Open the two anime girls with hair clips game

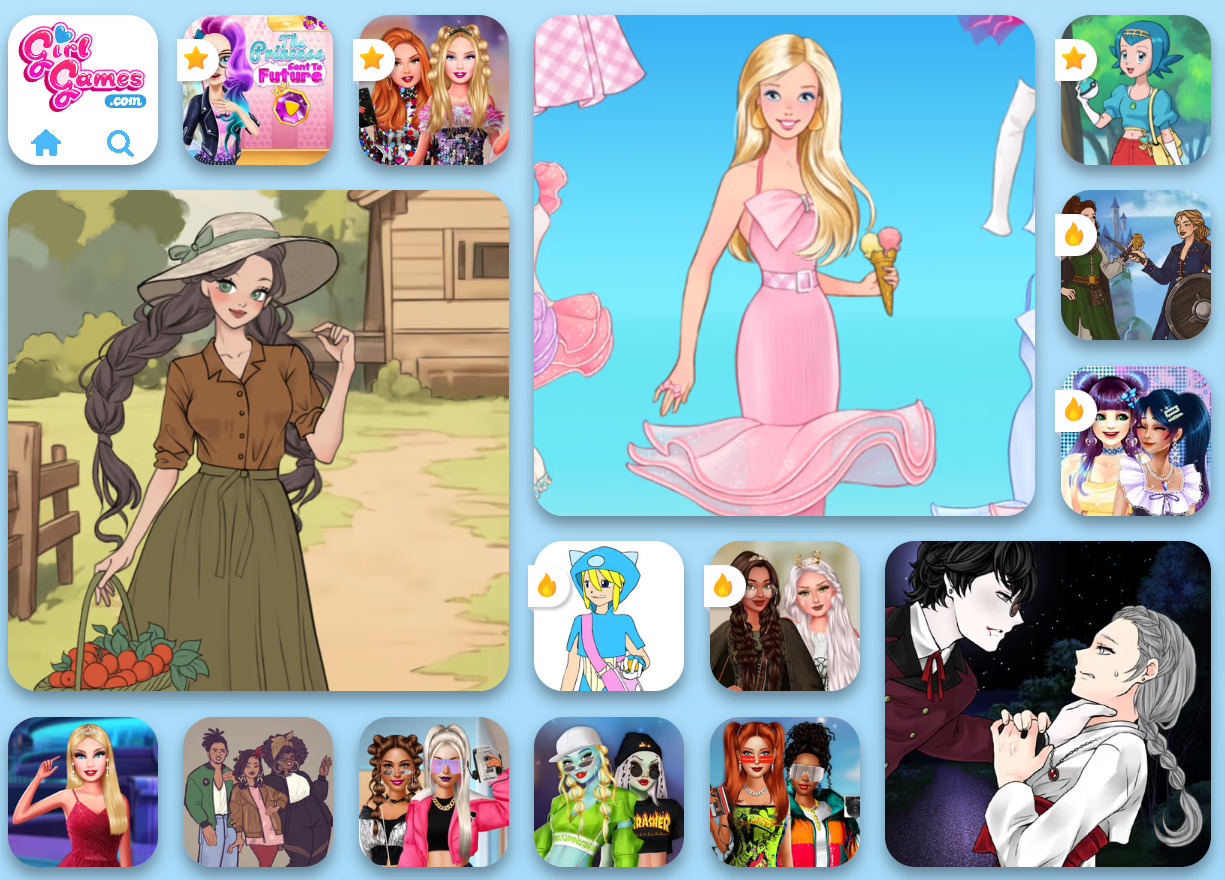coord(1136,441)
